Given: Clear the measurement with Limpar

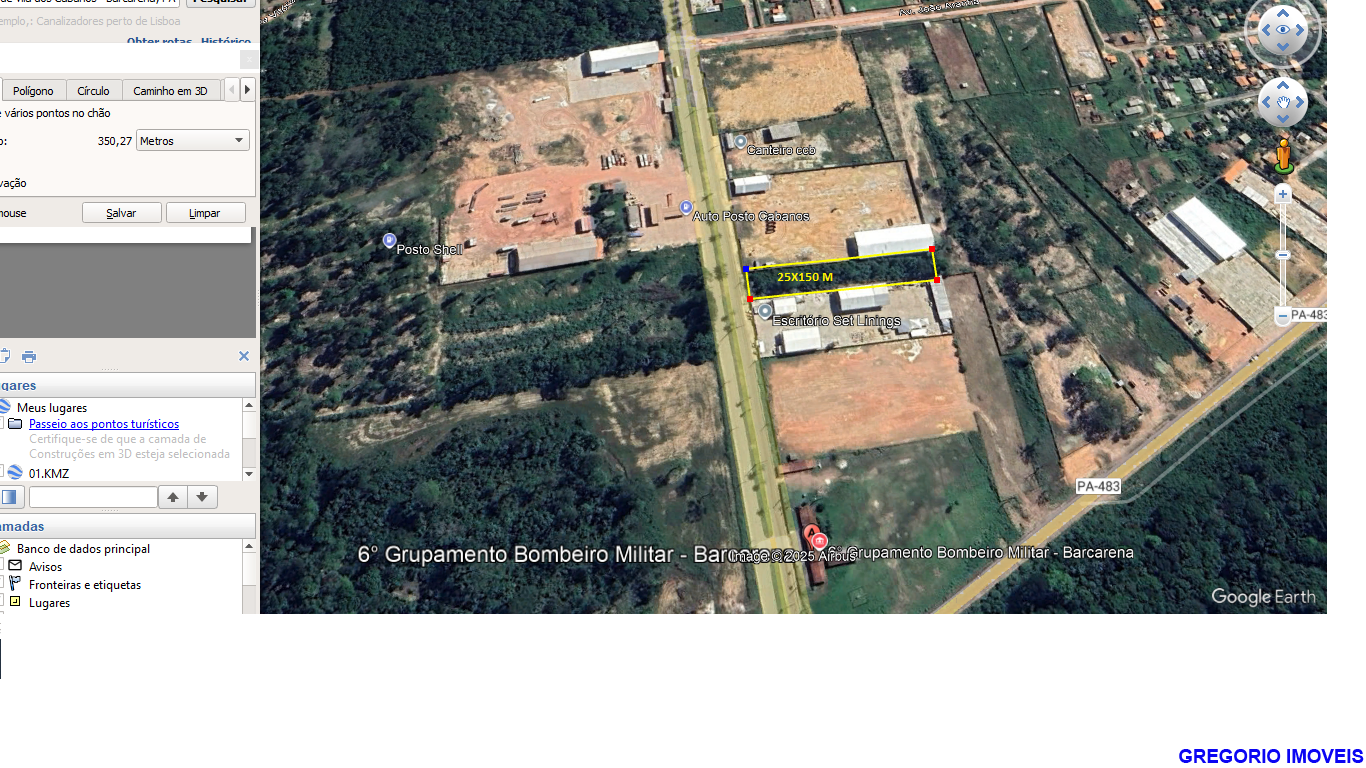Looking at the screenshot, I should click(x=205, y=213).
